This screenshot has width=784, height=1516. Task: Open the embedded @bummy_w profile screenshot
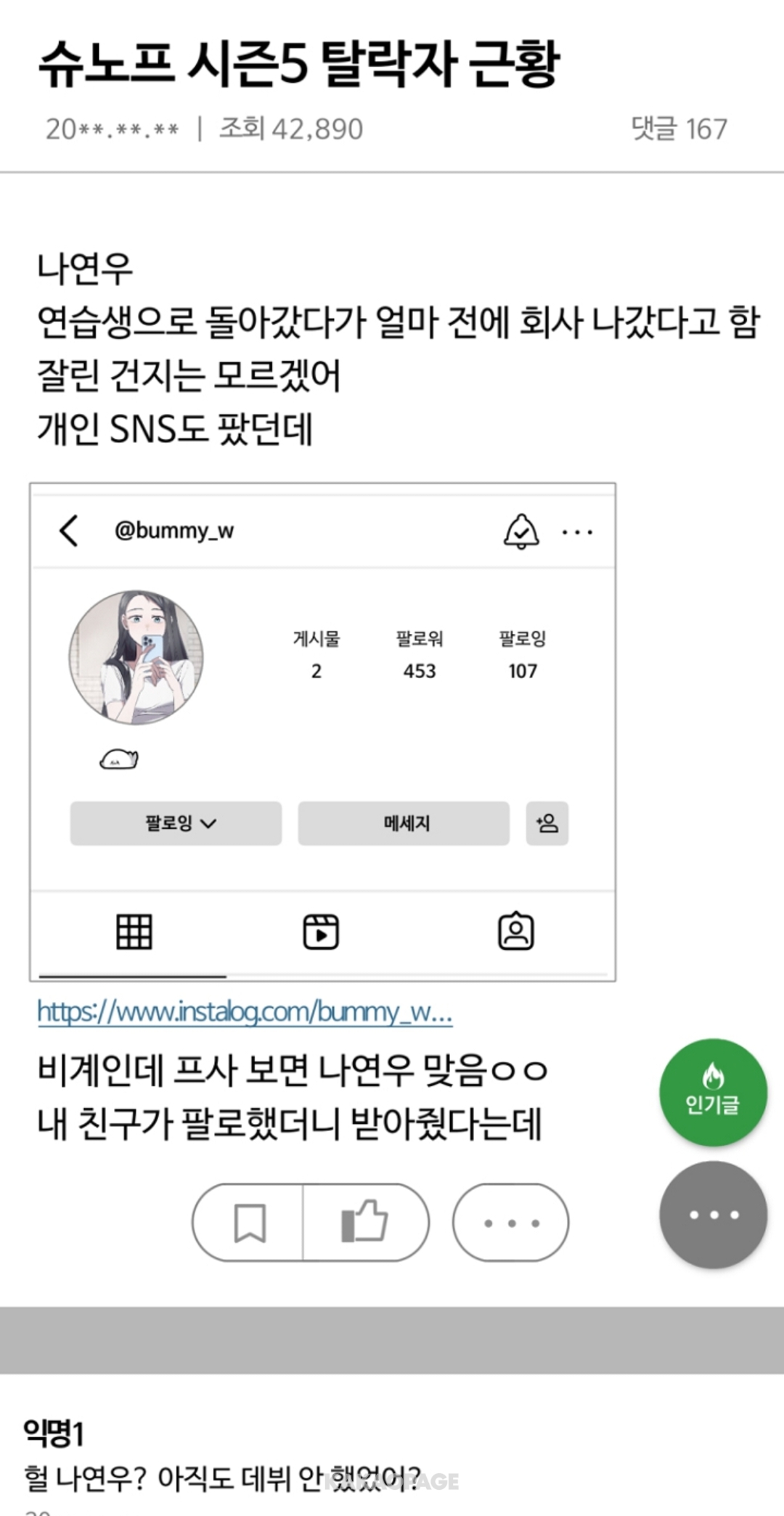click(x=323, y=732)
